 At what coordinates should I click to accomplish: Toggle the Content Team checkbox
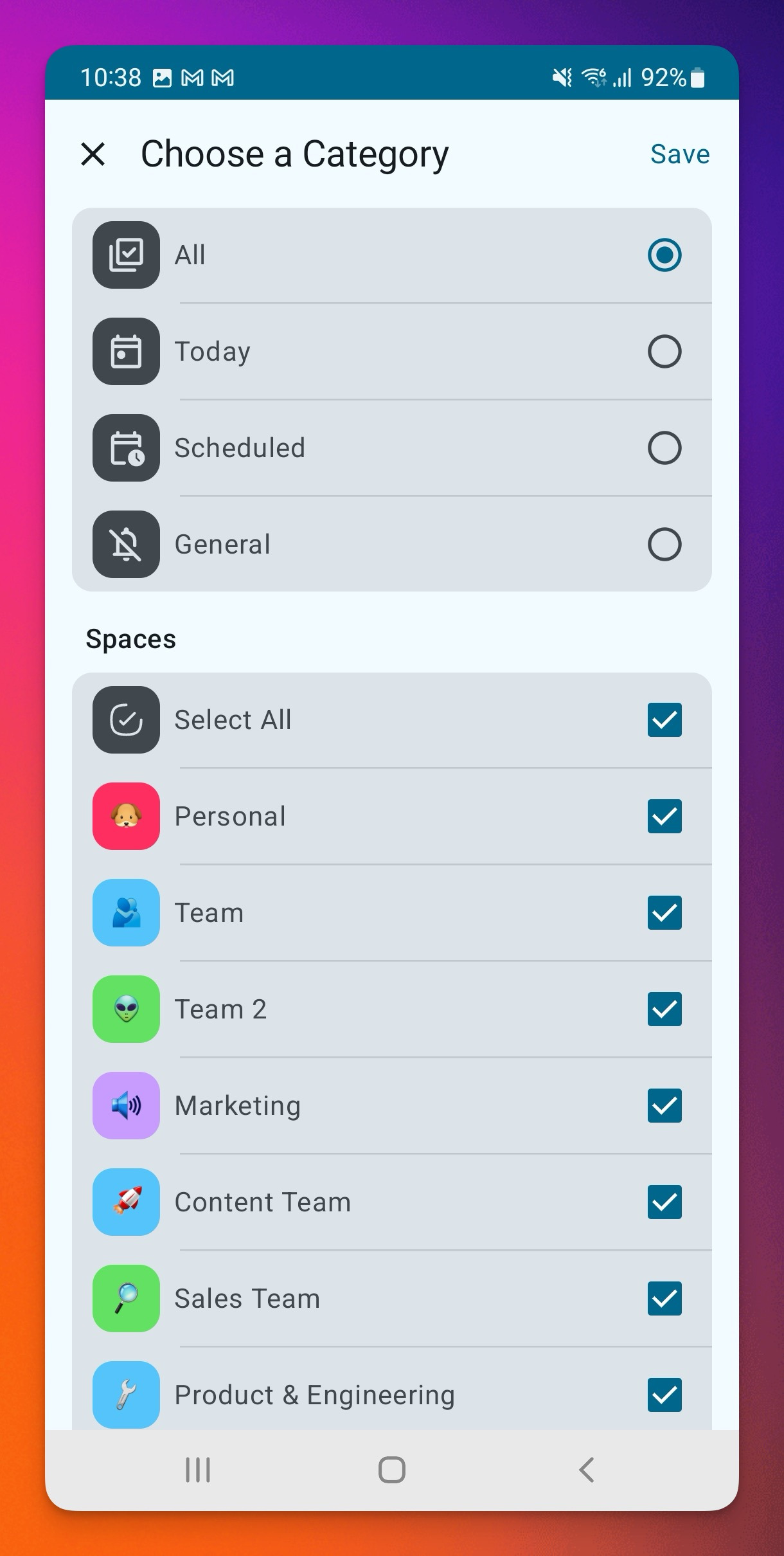click(x=664, y=1202)
